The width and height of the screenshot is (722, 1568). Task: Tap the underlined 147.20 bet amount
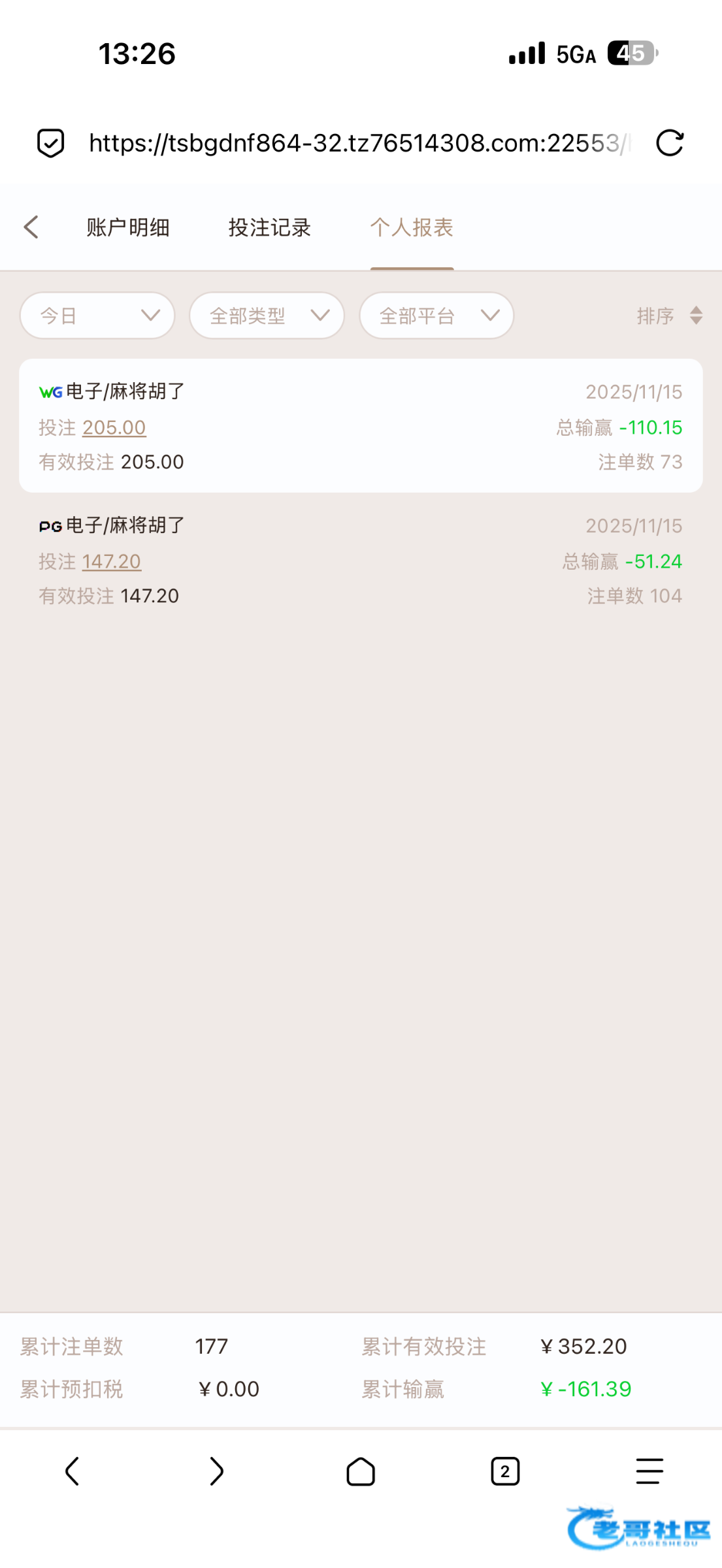tap(112, 562)
